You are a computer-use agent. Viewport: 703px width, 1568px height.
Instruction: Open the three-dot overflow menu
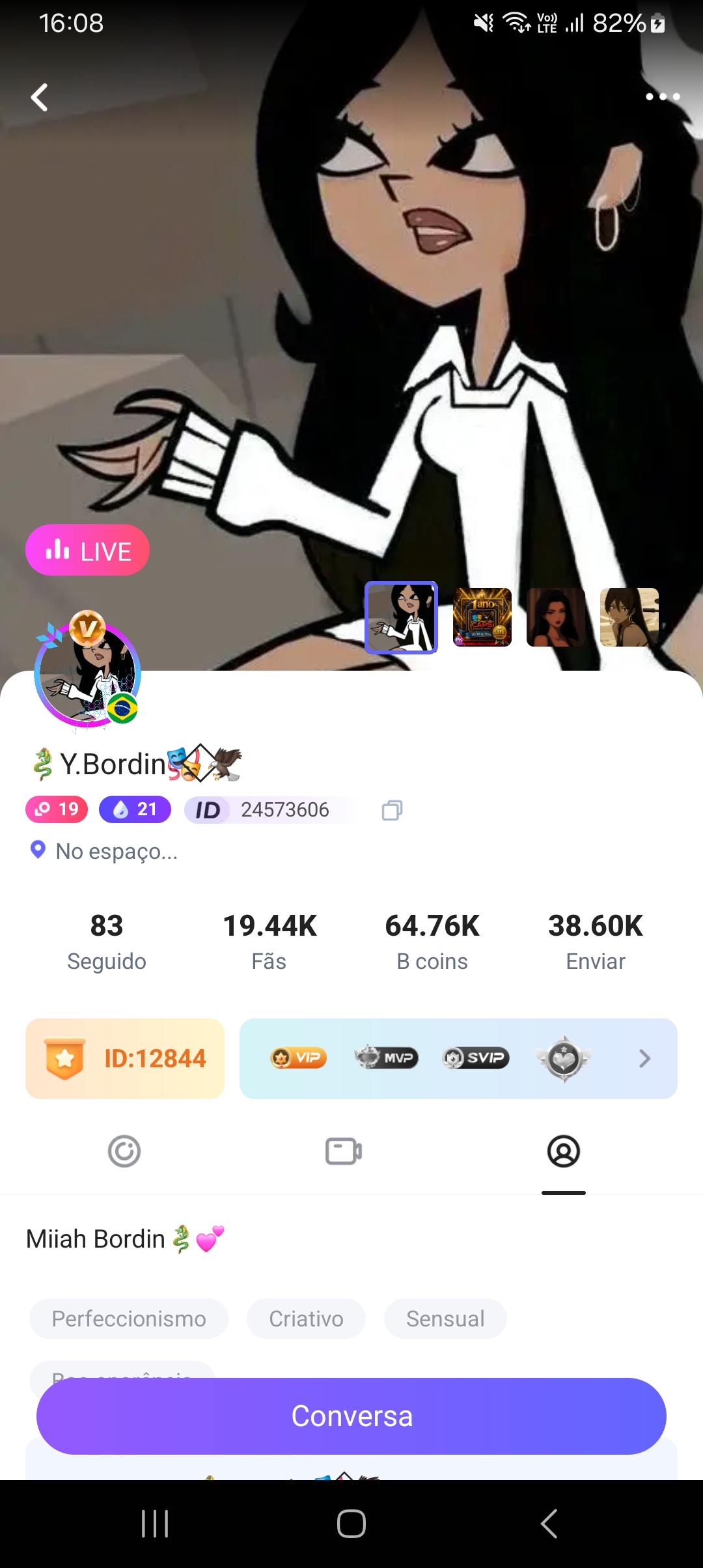point(662,97)
